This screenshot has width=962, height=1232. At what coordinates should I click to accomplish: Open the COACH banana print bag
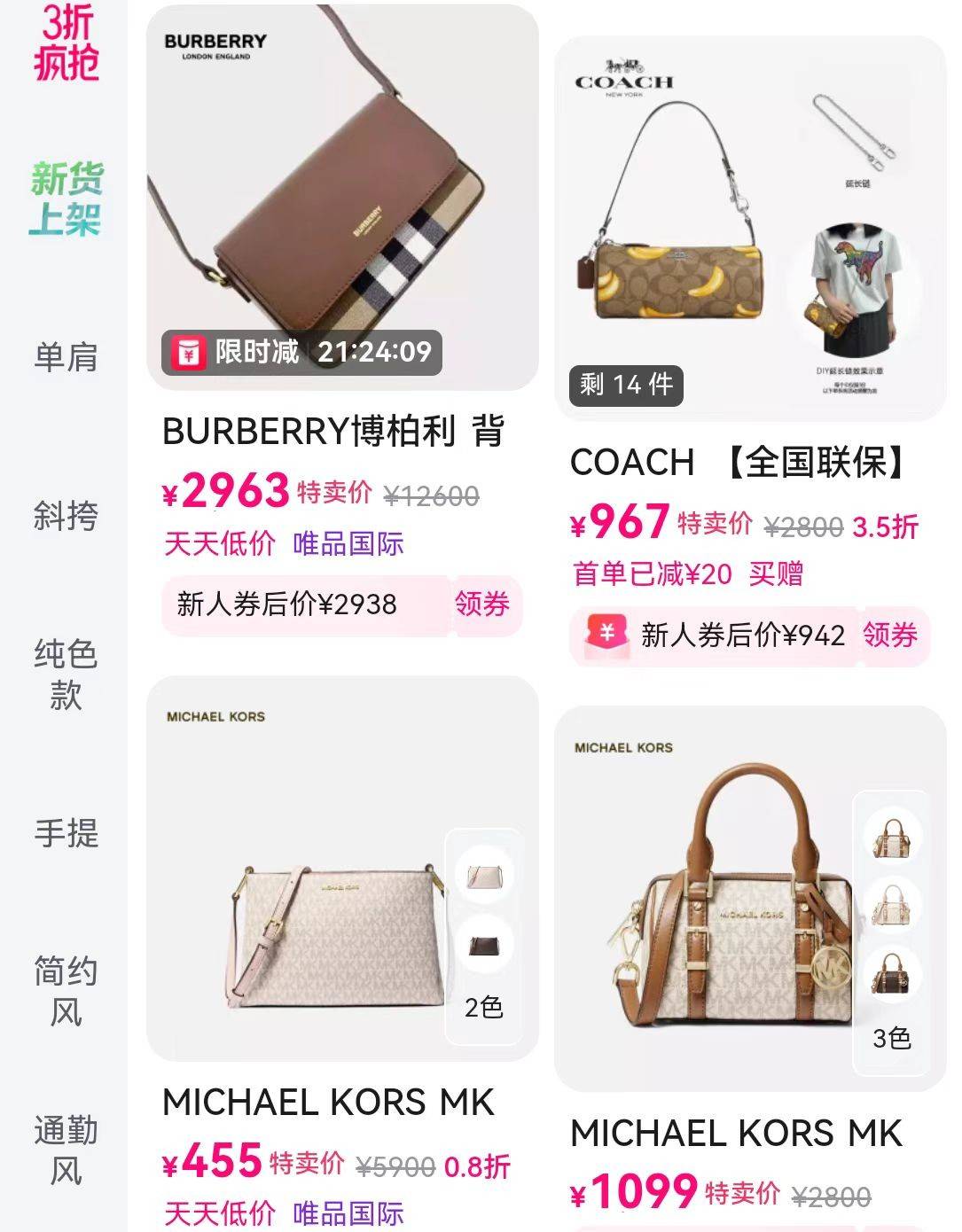point(749,229)
